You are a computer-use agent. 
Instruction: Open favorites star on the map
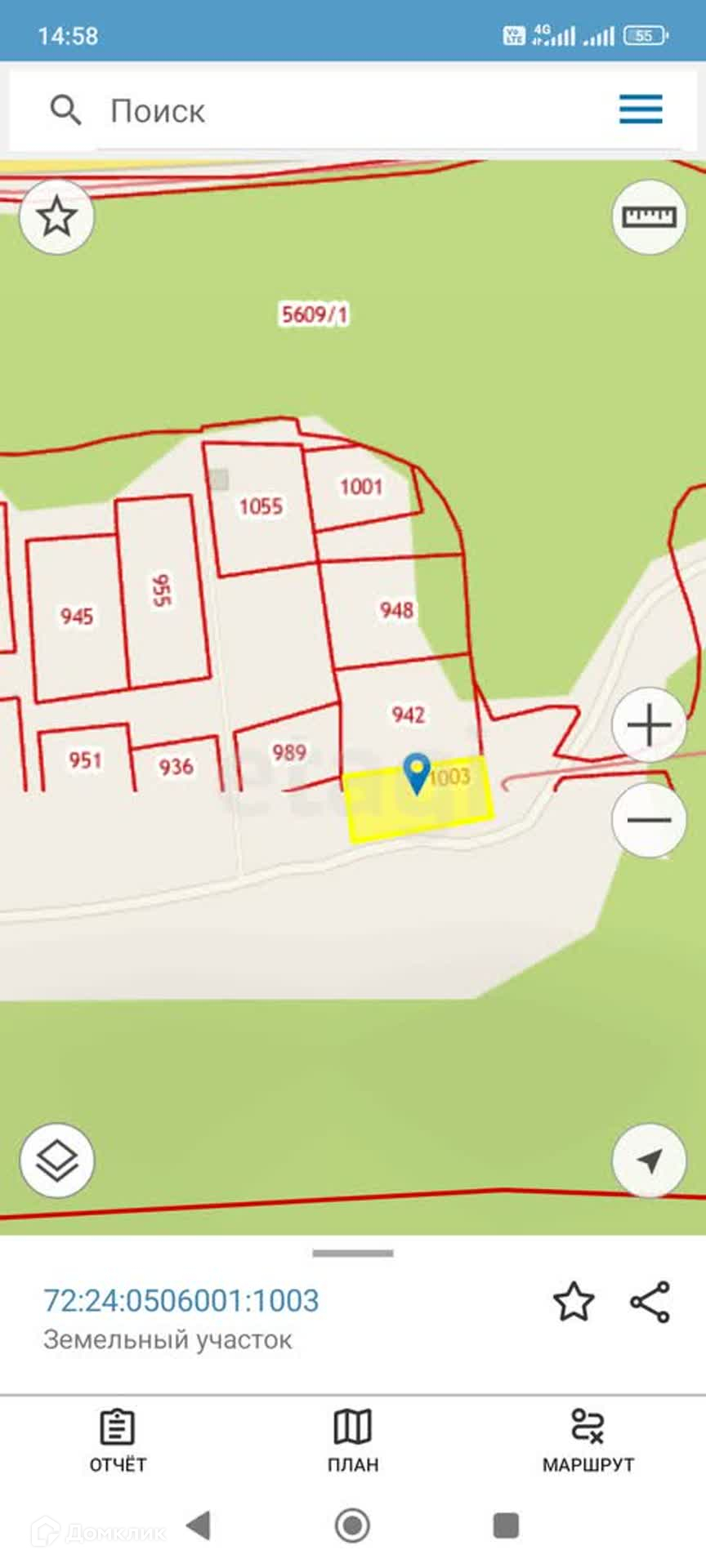point(56,217)
